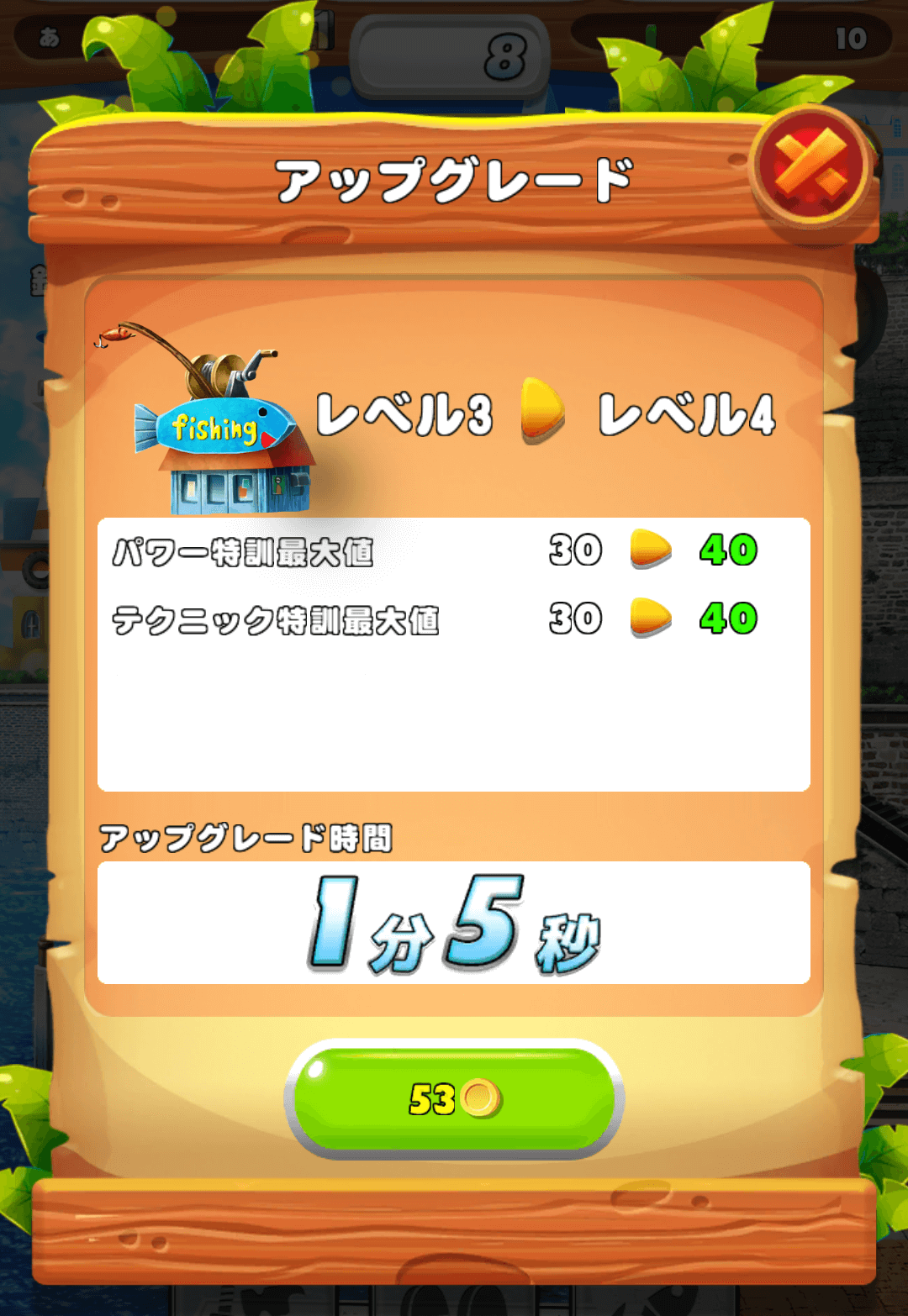Close the upgrade dialog

point(810,167)
